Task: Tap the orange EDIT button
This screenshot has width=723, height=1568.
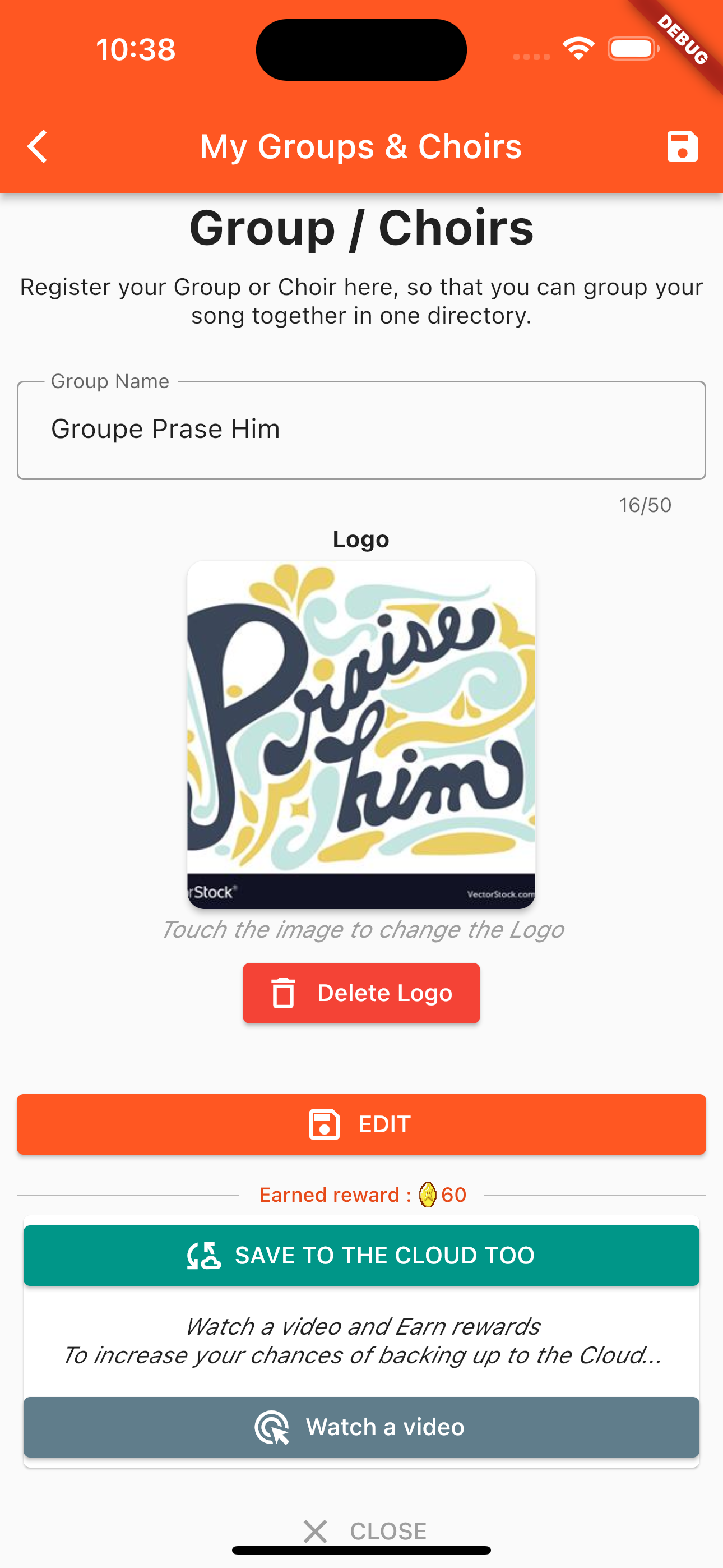Action: point(361,1124)
